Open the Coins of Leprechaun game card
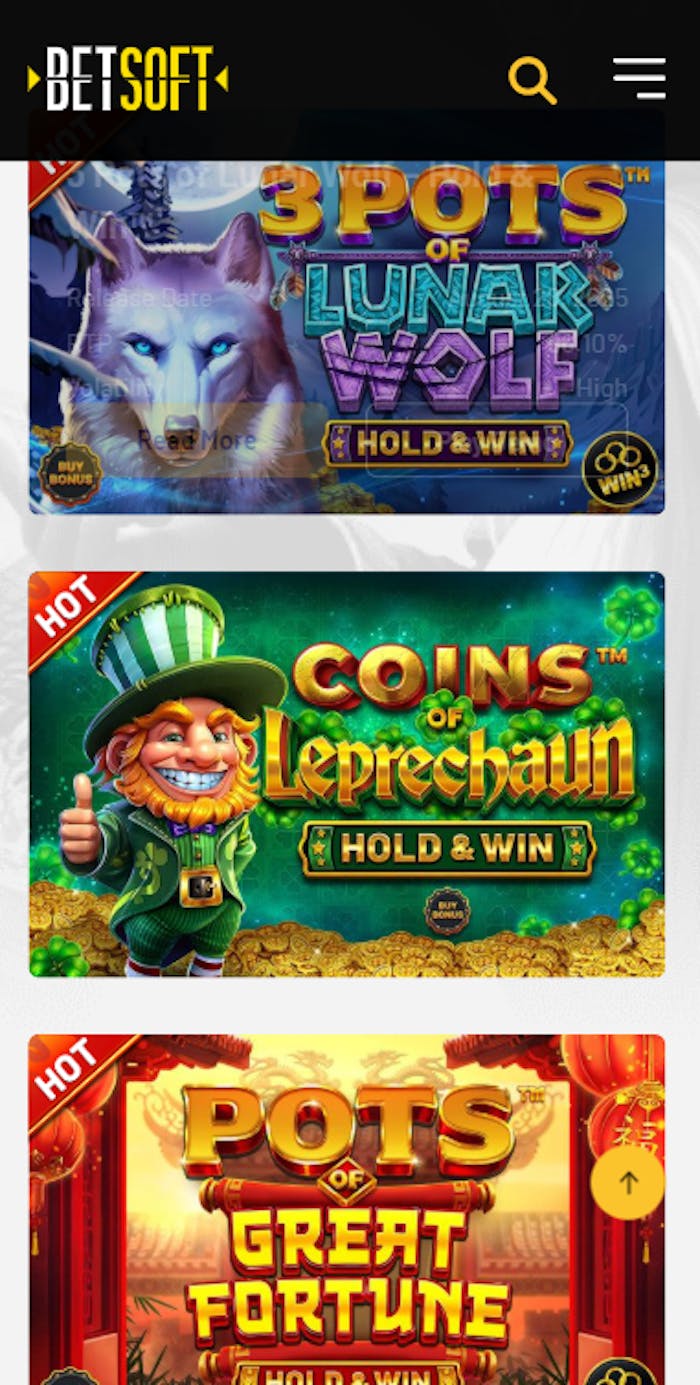The image size is (700, 1385). click(346, 773)
